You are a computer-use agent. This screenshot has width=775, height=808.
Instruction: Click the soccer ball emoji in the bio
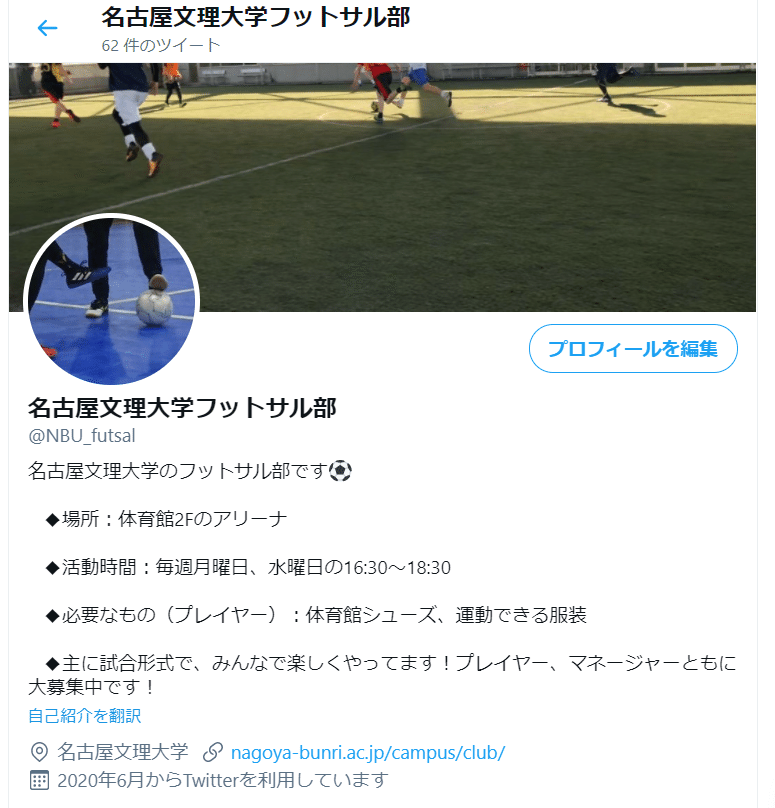pos(339,471)
